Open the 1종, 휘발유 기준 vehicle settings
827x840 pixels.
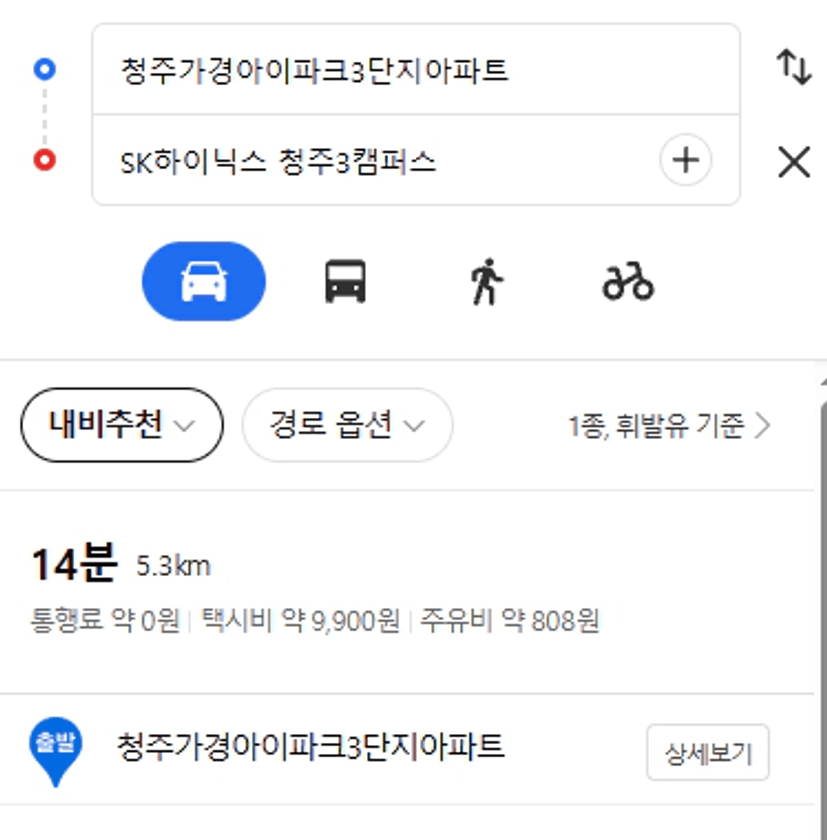pos(669,426)
